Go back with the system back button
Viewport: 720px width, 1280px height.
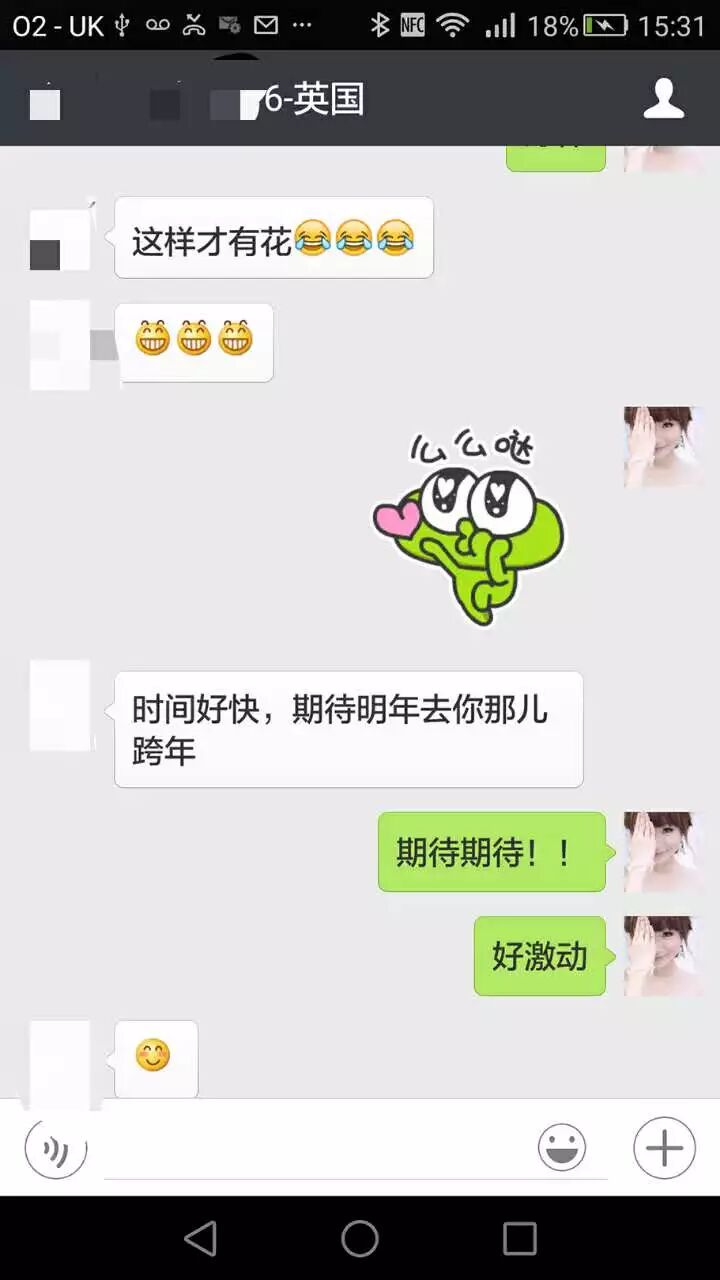[201, 1239]
